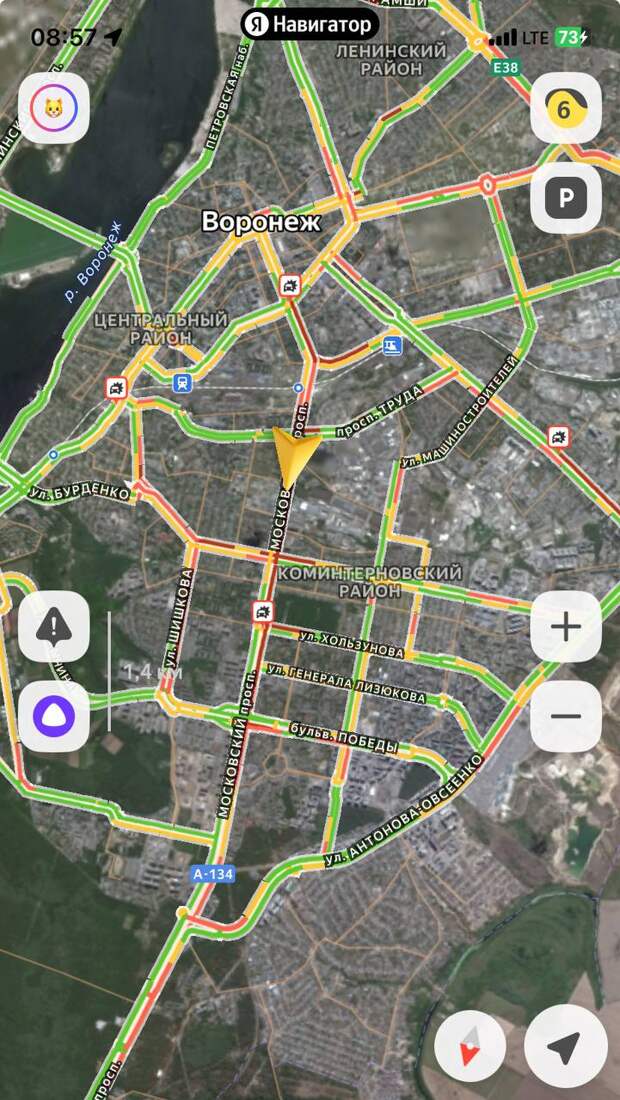620x1100 pixels.
Task: Zoom in on the map
Action: tap(565, 627)
